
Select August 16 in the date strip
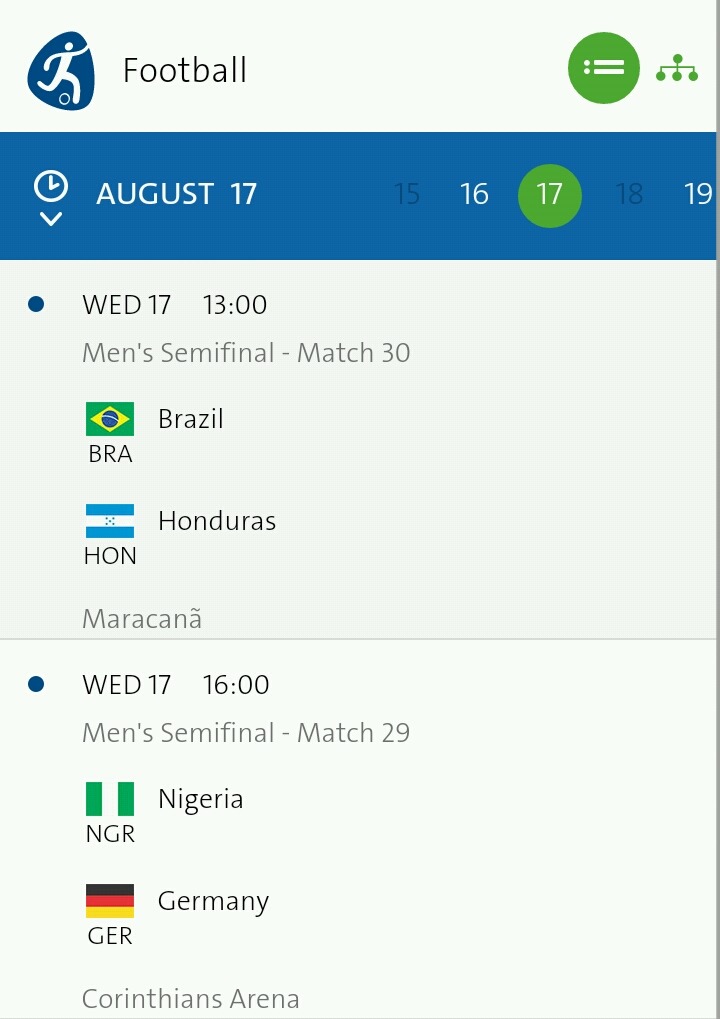[474, 194]
